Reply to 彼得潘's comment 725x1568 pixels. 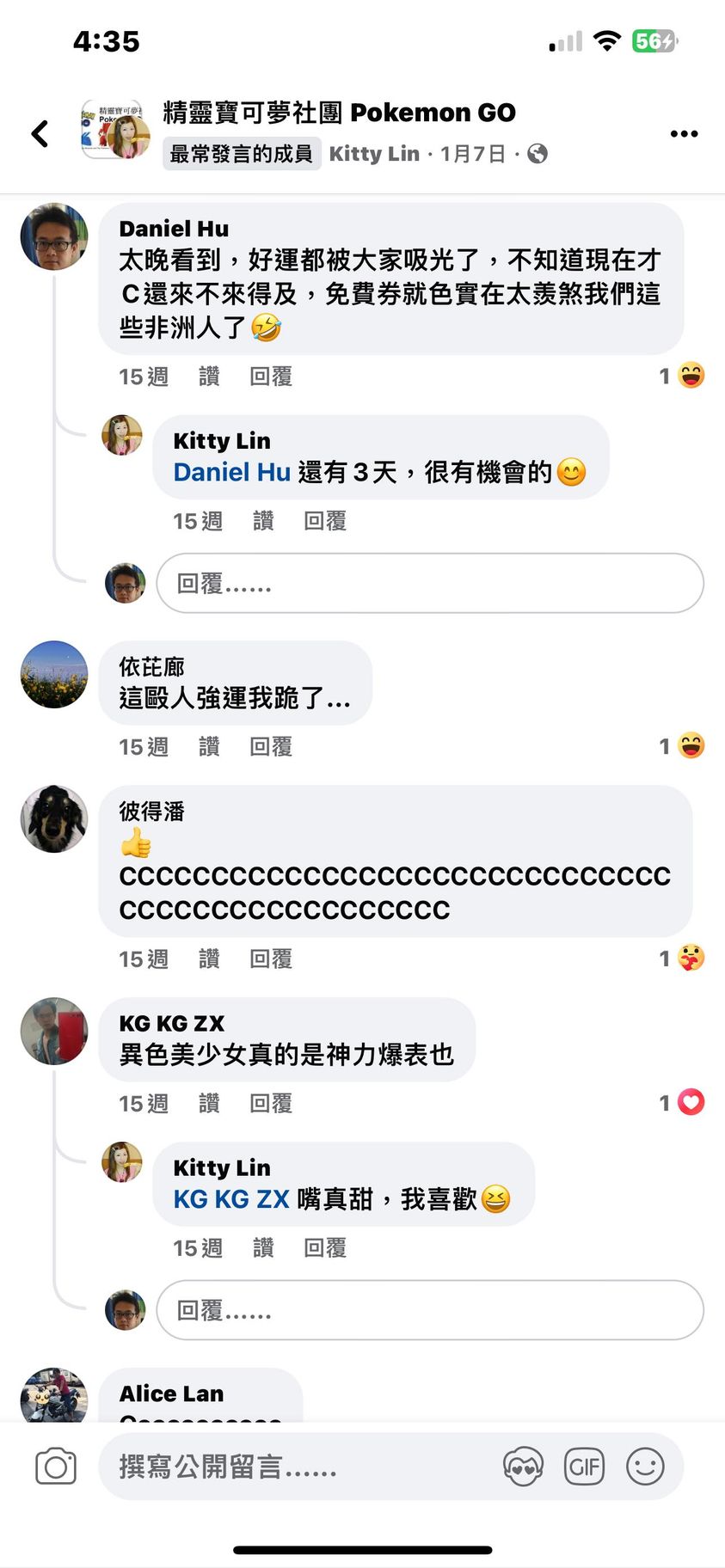coord(271,959)
